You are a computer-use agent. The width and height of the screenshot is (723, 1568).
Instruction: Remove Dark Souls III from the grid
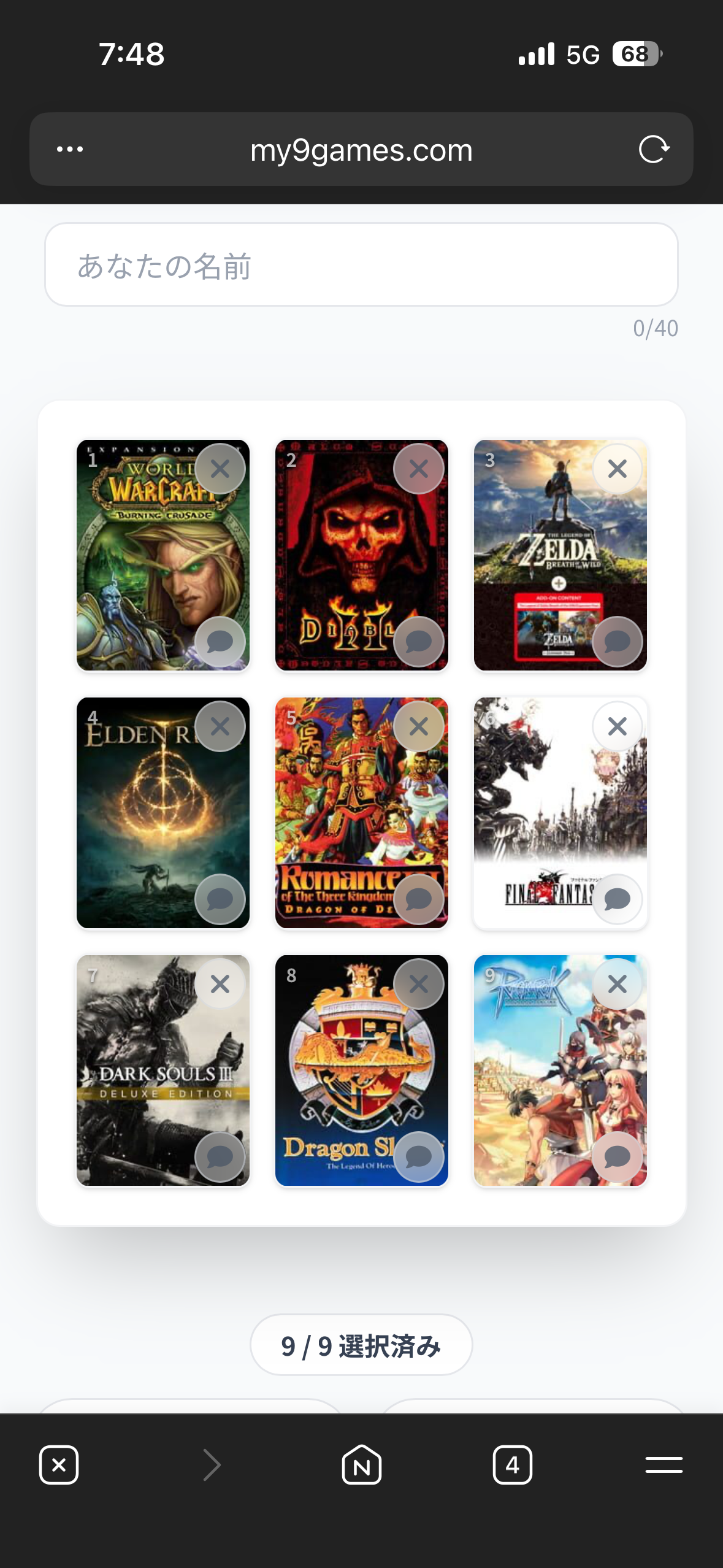[x=220, y=984]
